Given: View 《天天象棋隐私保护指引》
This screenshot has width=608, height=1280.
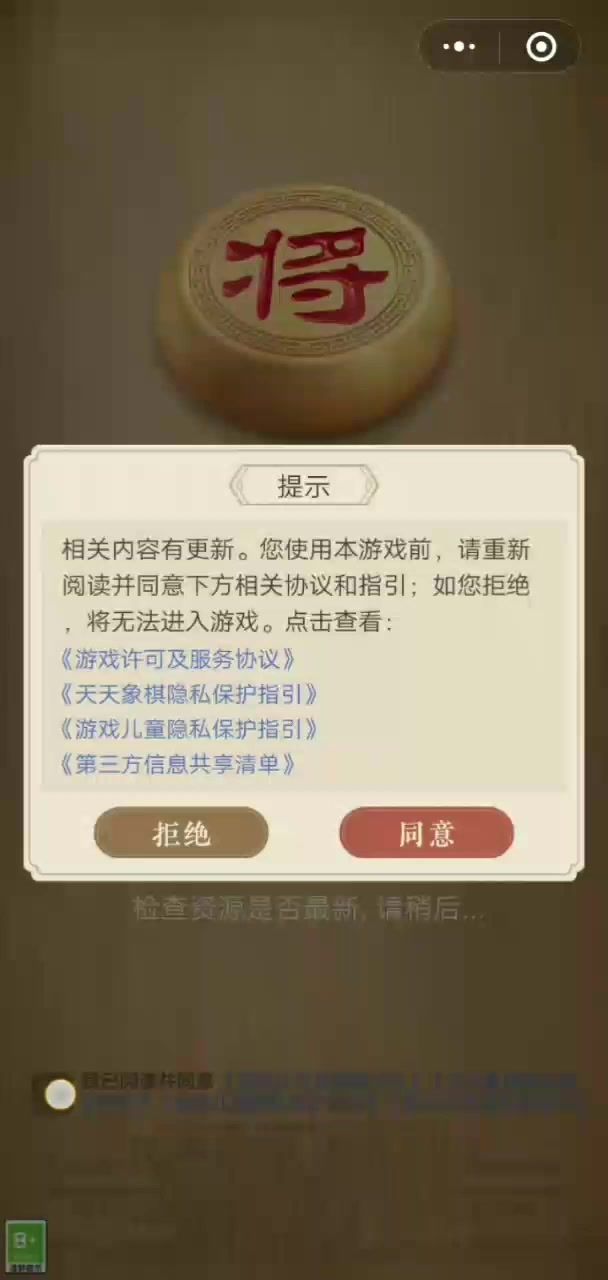Looking at the screenshot, I should [x=190, y=695].
